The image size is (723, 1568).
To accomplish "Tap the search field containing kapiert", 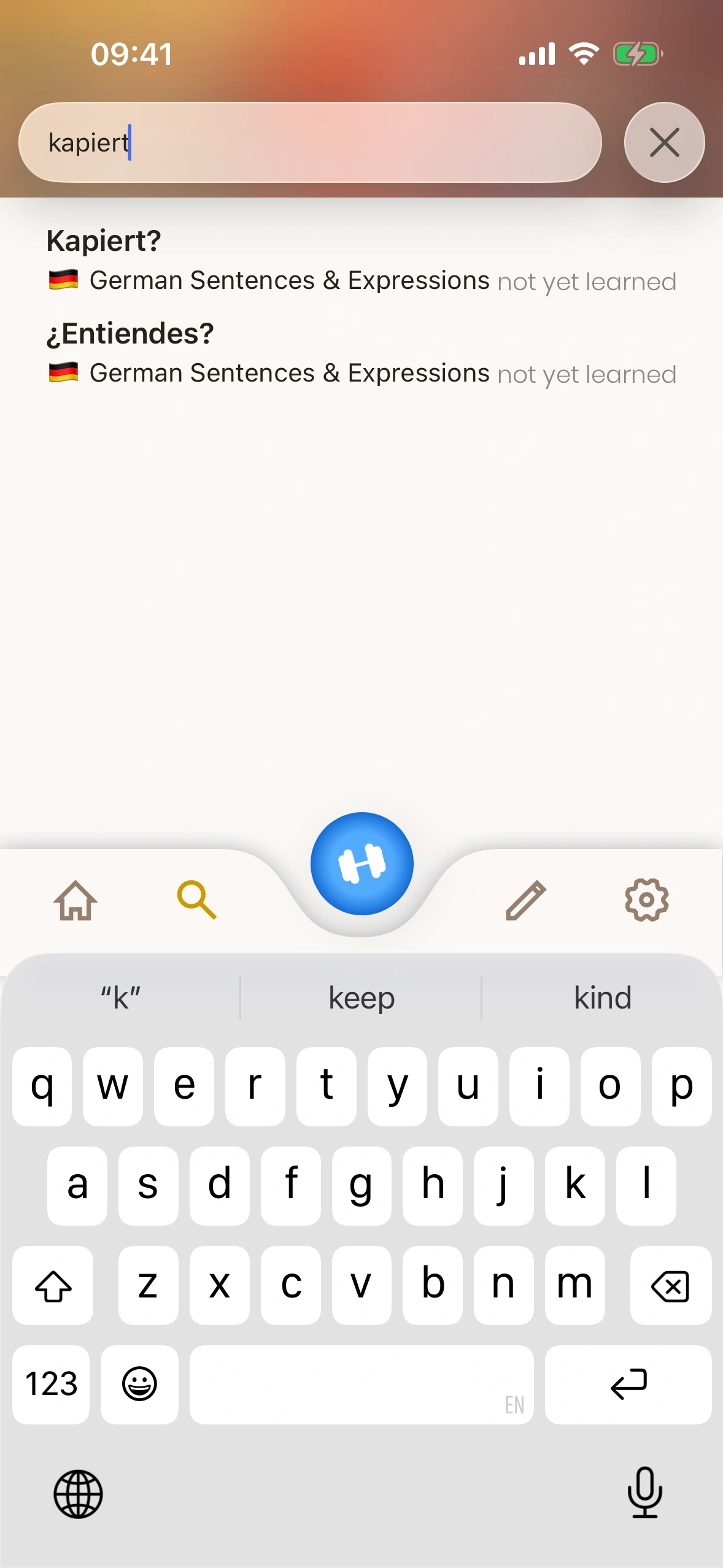I will (x=310, y=142).
